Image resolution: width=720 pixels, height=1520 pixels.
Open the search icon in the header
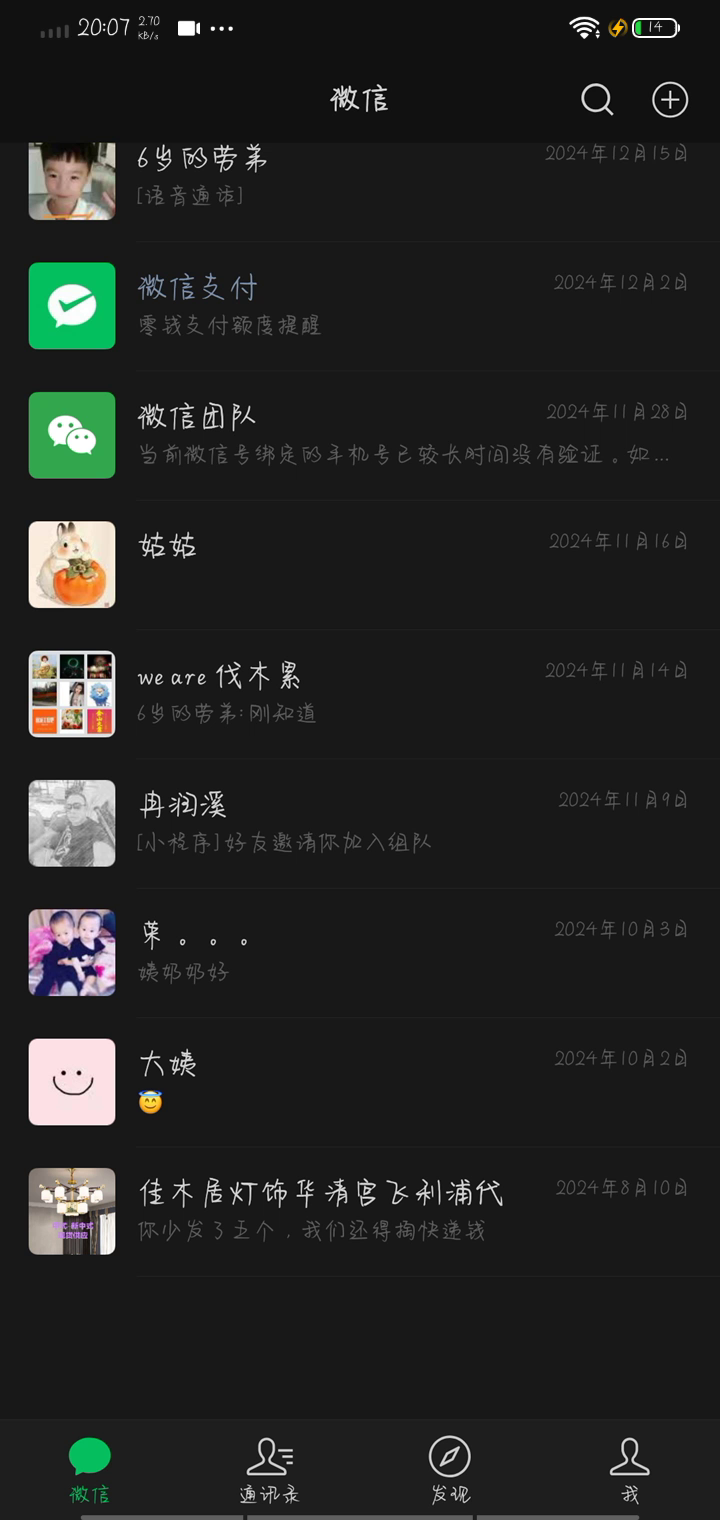point(597,99)
